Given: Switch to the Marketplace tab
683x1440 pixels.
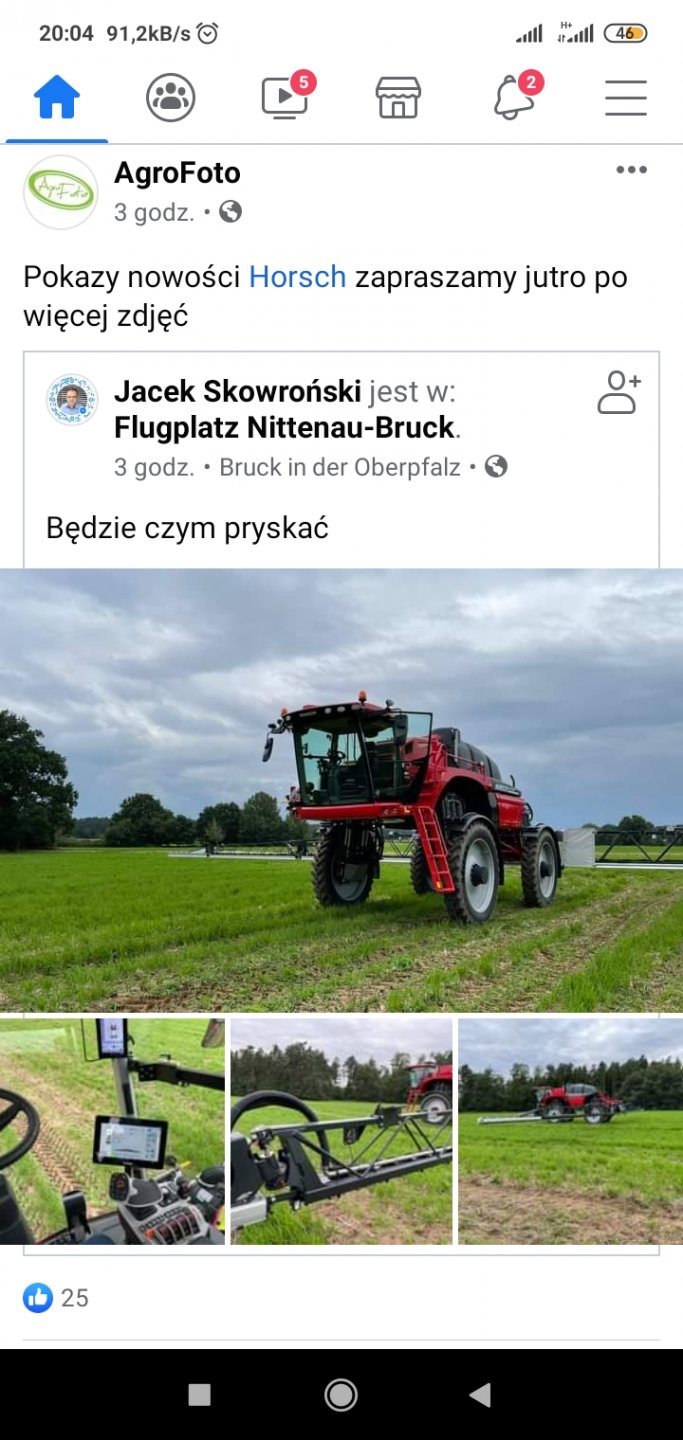Looking at the screenshot, I should (x=398, y=98).
